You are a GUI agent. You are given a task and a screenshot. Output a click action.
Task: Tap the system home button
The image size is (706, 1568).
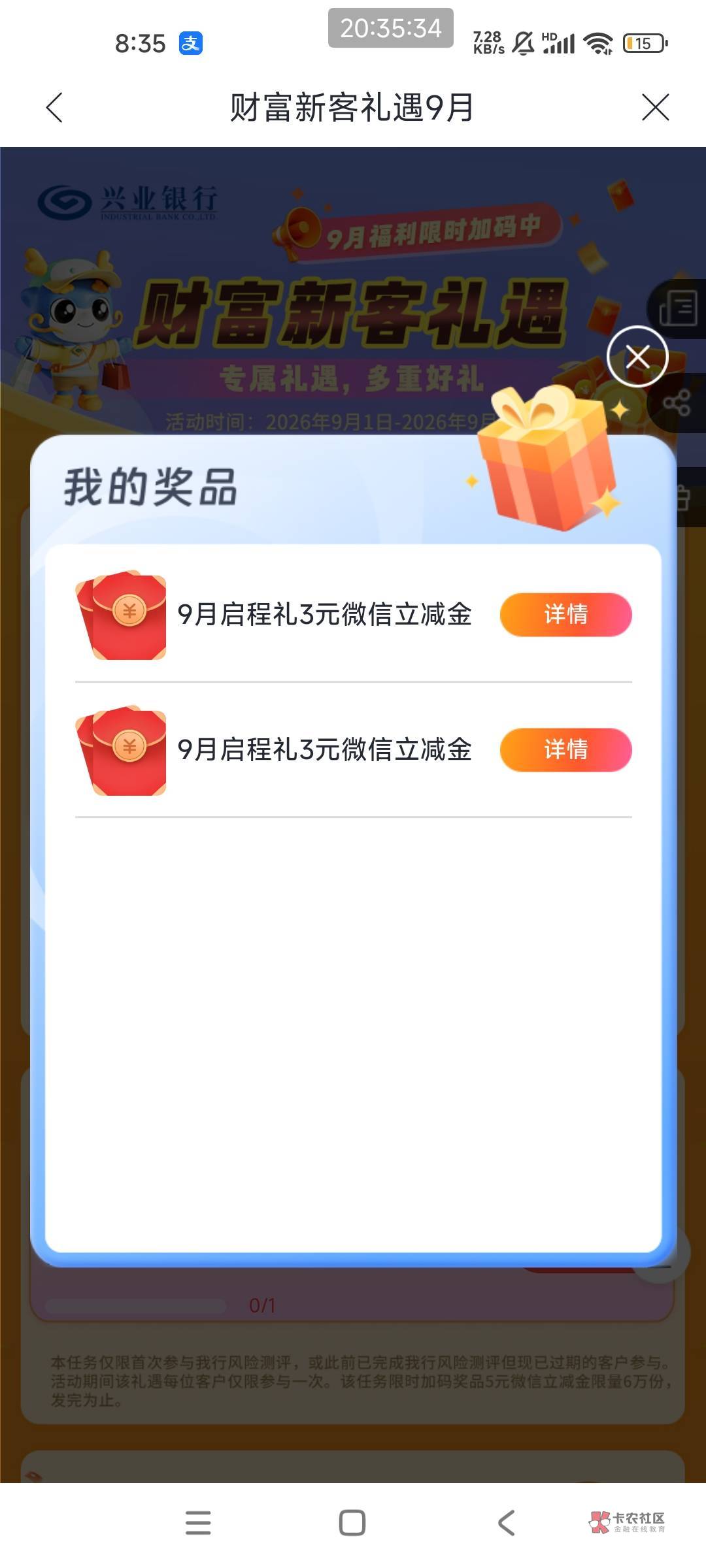[x=352, y=1522]
